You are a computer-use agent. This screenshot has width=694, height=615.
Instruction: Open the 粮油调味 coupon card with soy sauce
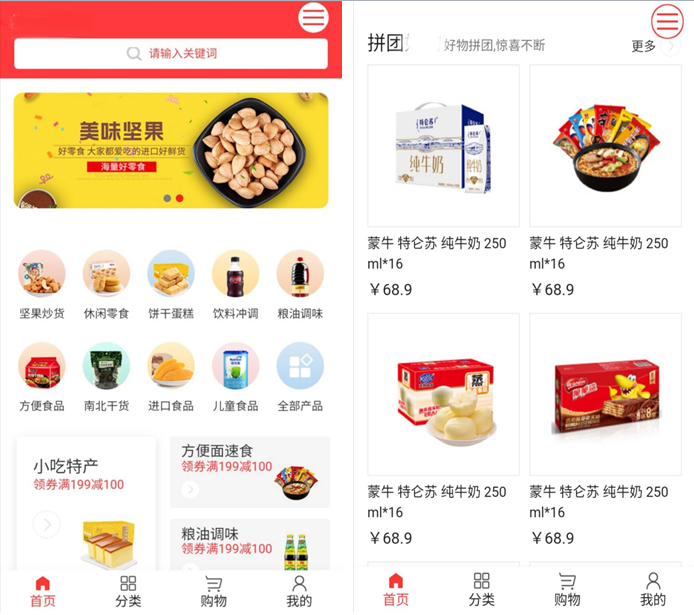point(249,545)
